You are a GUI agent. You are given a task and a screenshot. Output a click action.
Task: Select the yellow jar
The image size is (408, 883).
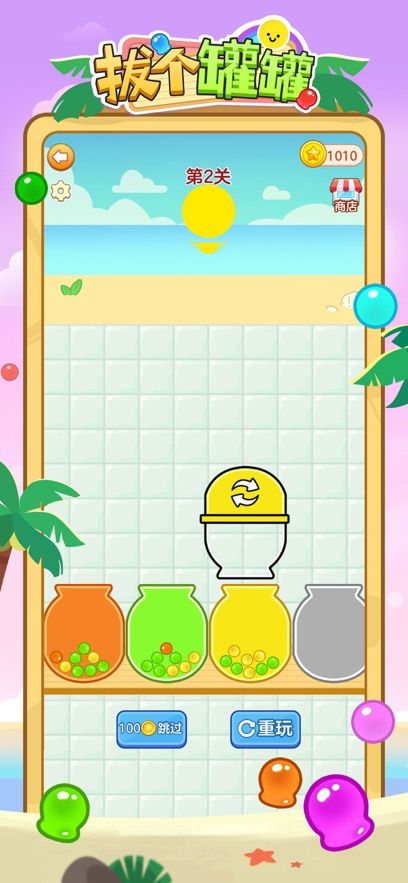[x=250, y=633]
